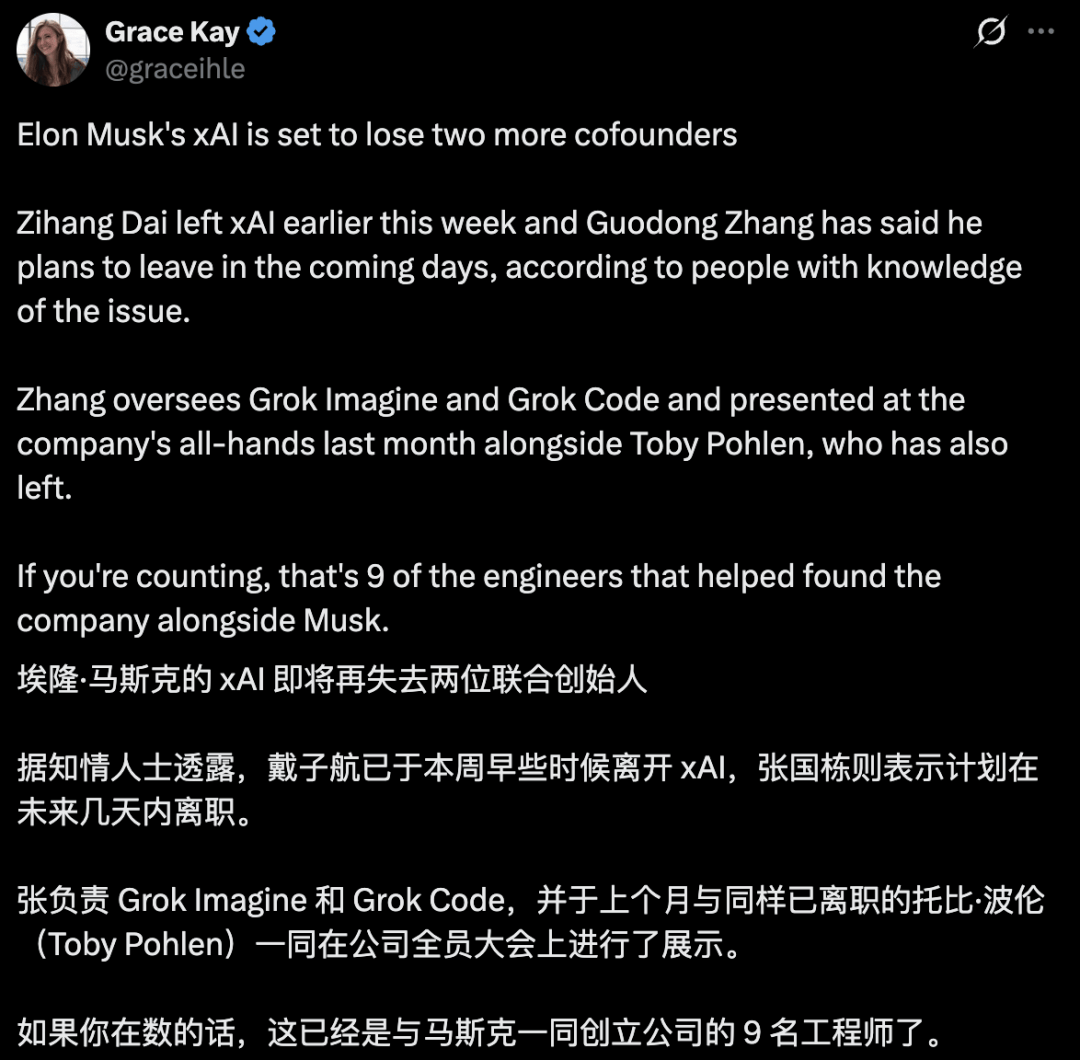Open the @graceihle profile handle
Image resolution: width=1080 pixels, height=1060 pixels.
point(175,68)
